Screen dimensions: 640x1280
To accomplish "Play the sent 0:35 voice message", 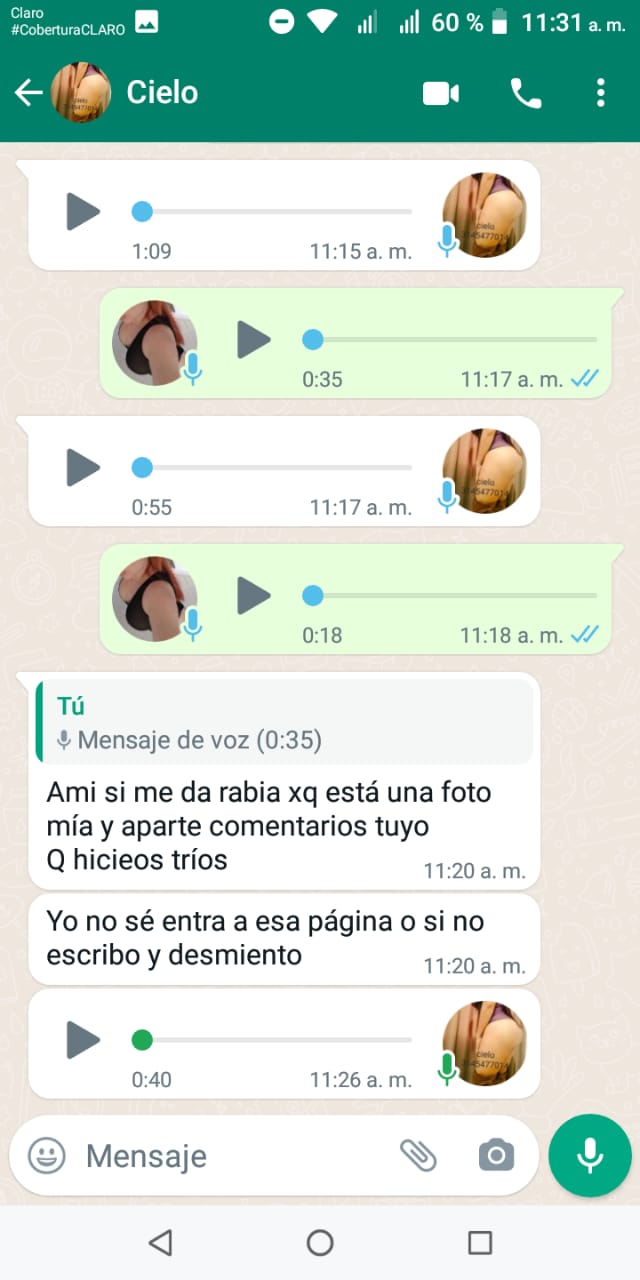I will point(254,340).
